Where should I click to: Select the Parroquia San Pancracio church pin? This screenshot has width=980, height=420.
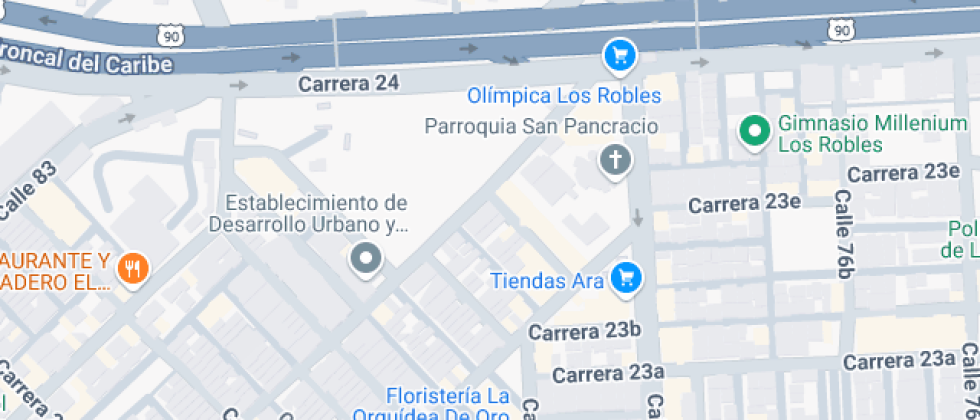point(616,159)
